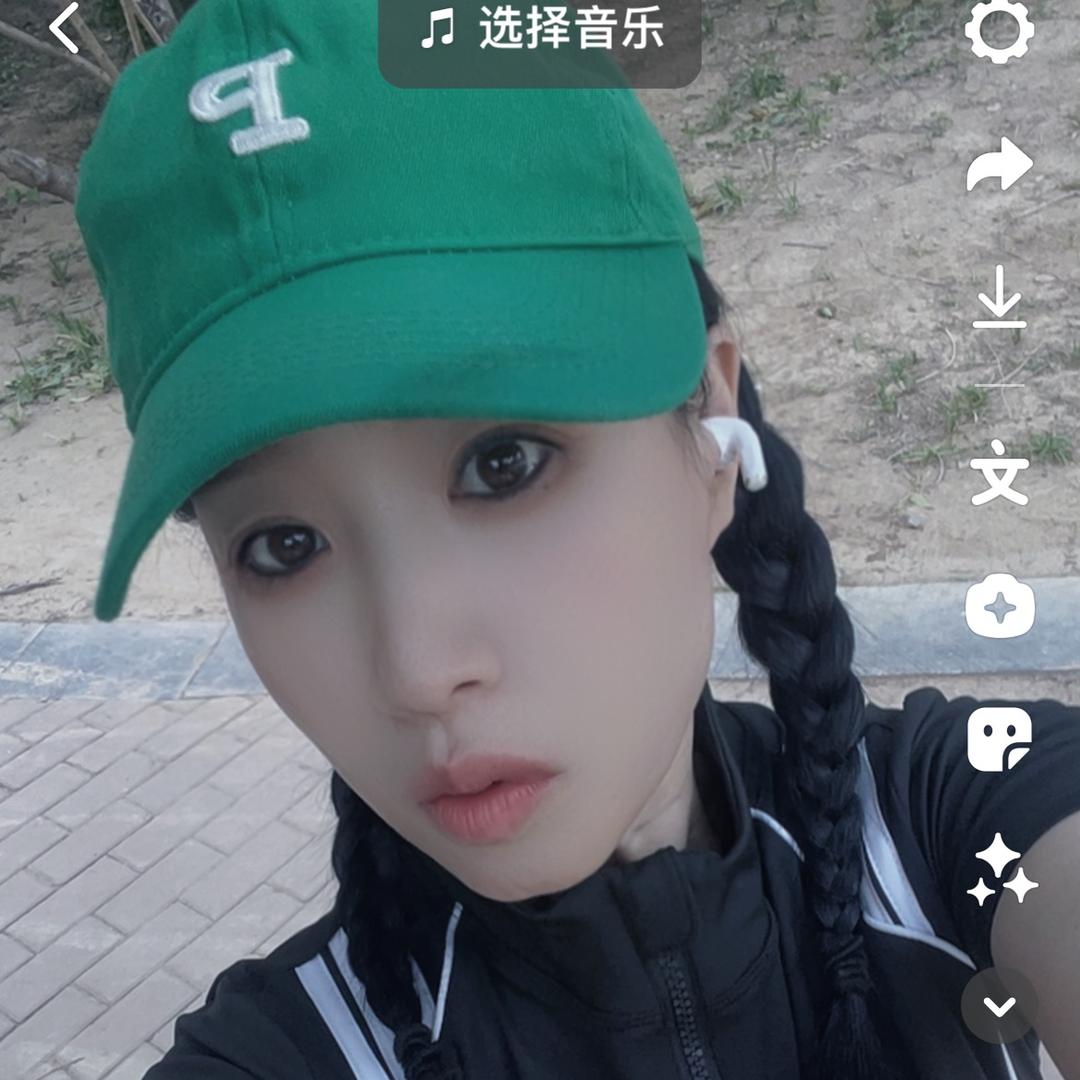The width and height of the screenshot is (1080, 1080).
Task: Open the sparkle template icon
Action: (999, 606)
